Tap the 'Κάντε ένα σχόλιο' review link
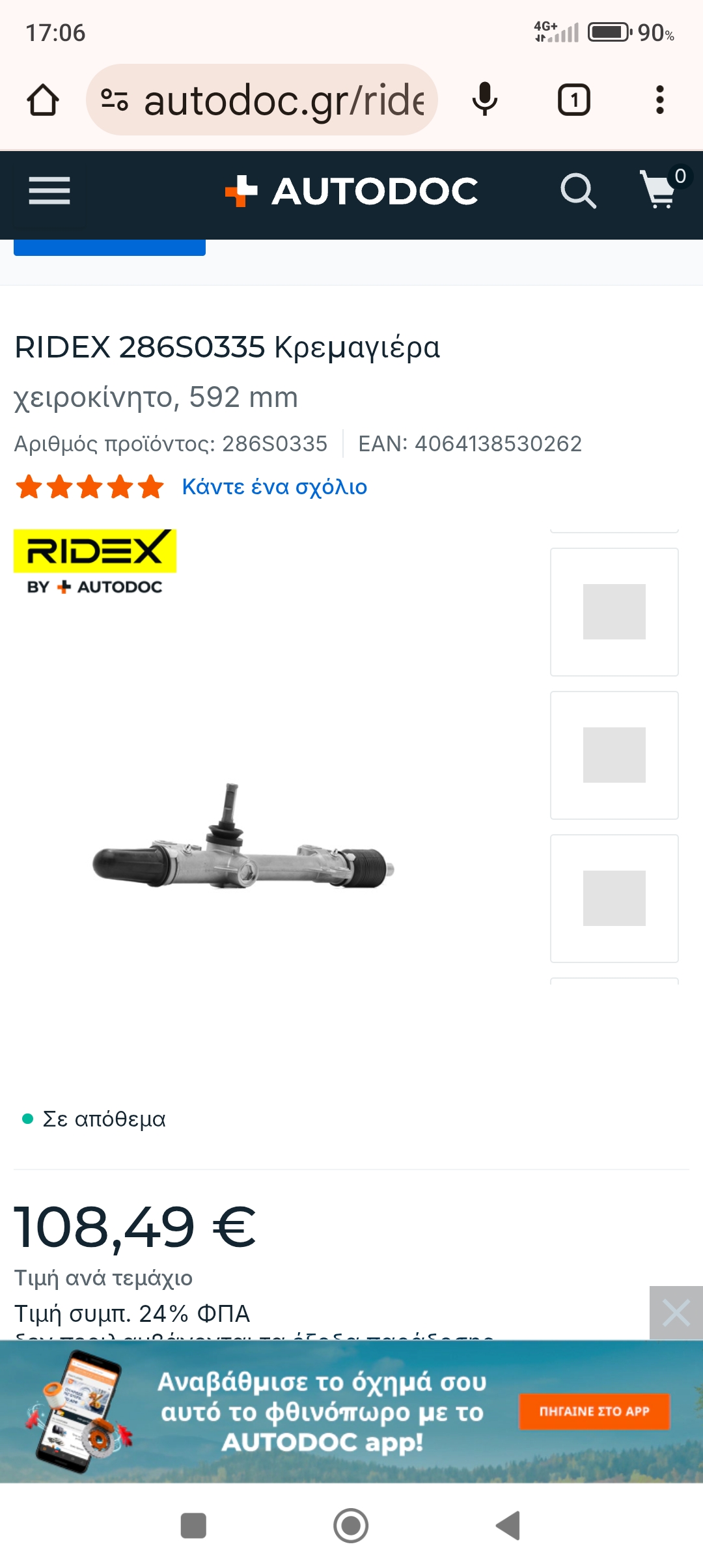 pyautogui.click(x=274, y=486)
